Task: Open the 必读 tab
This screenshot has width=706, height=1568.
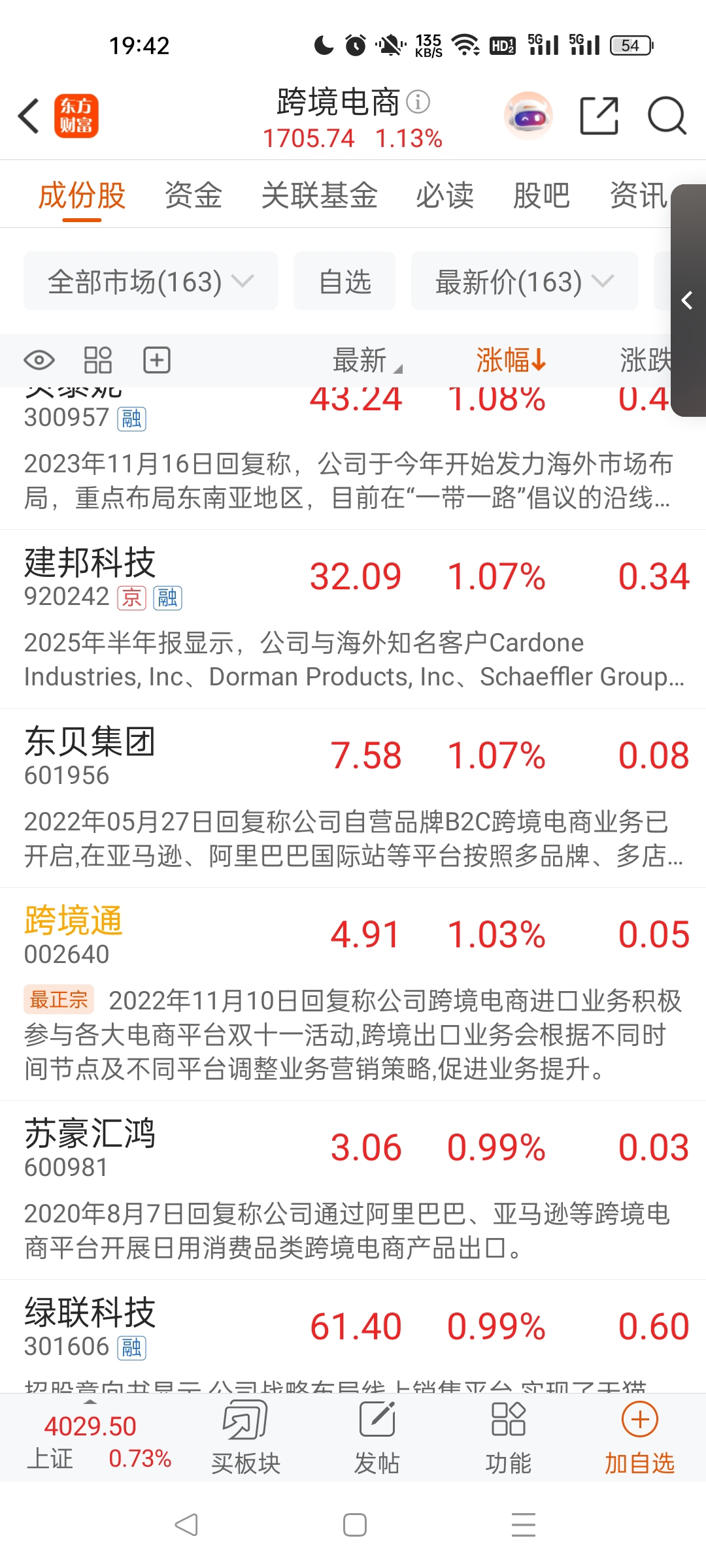Action: tap(445, 195)
